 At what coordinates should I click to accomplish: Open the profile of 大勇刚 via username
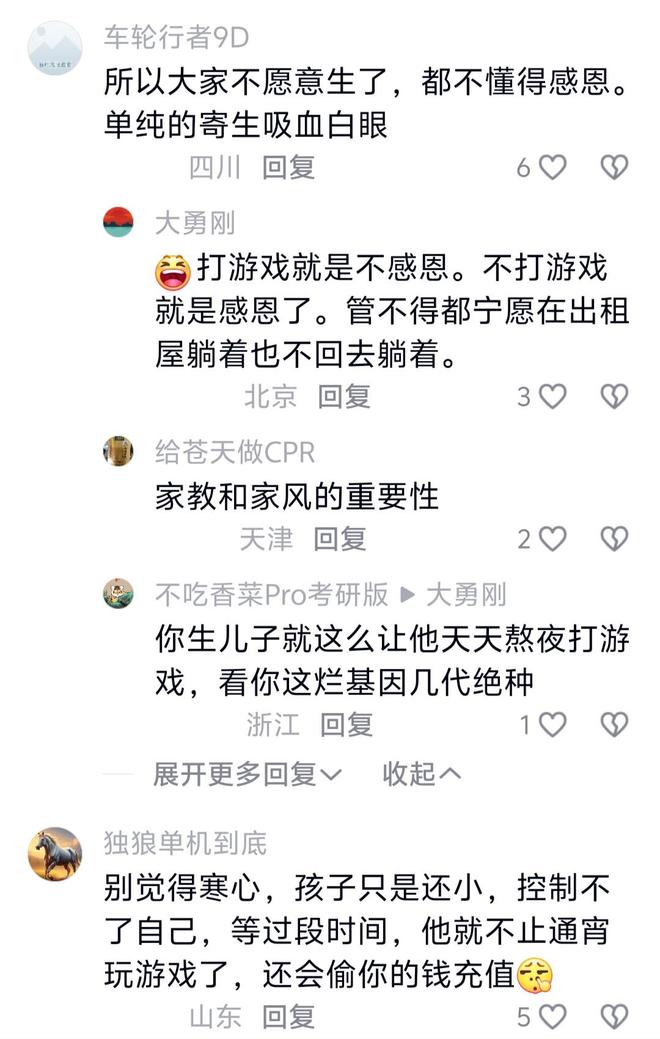coord(195,222)
